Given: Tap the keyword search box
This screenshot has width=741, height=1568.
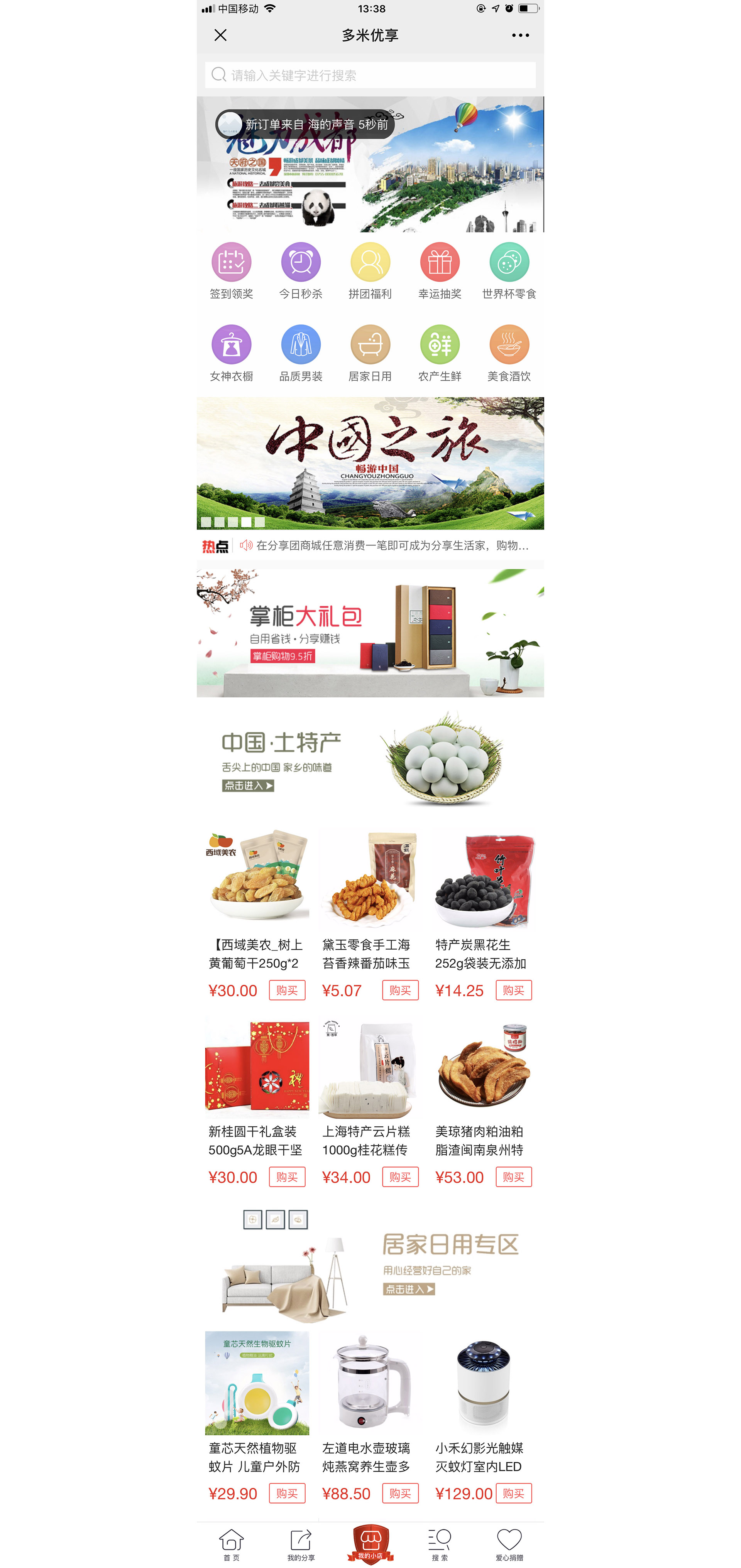Looking at the screenshot, I should [370, 75].
